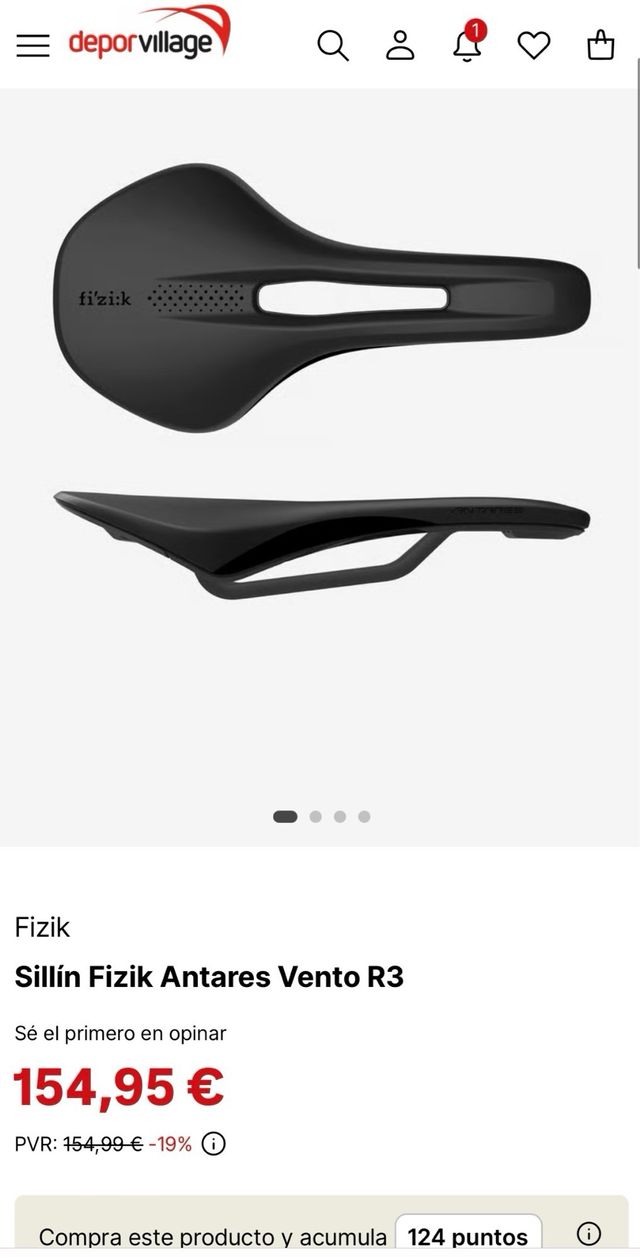Image resolution: width=640 pixels, height=1257 pixels.
Task: Jump to the second image dot
Action: pyautogui.click(x=315, y=816)
